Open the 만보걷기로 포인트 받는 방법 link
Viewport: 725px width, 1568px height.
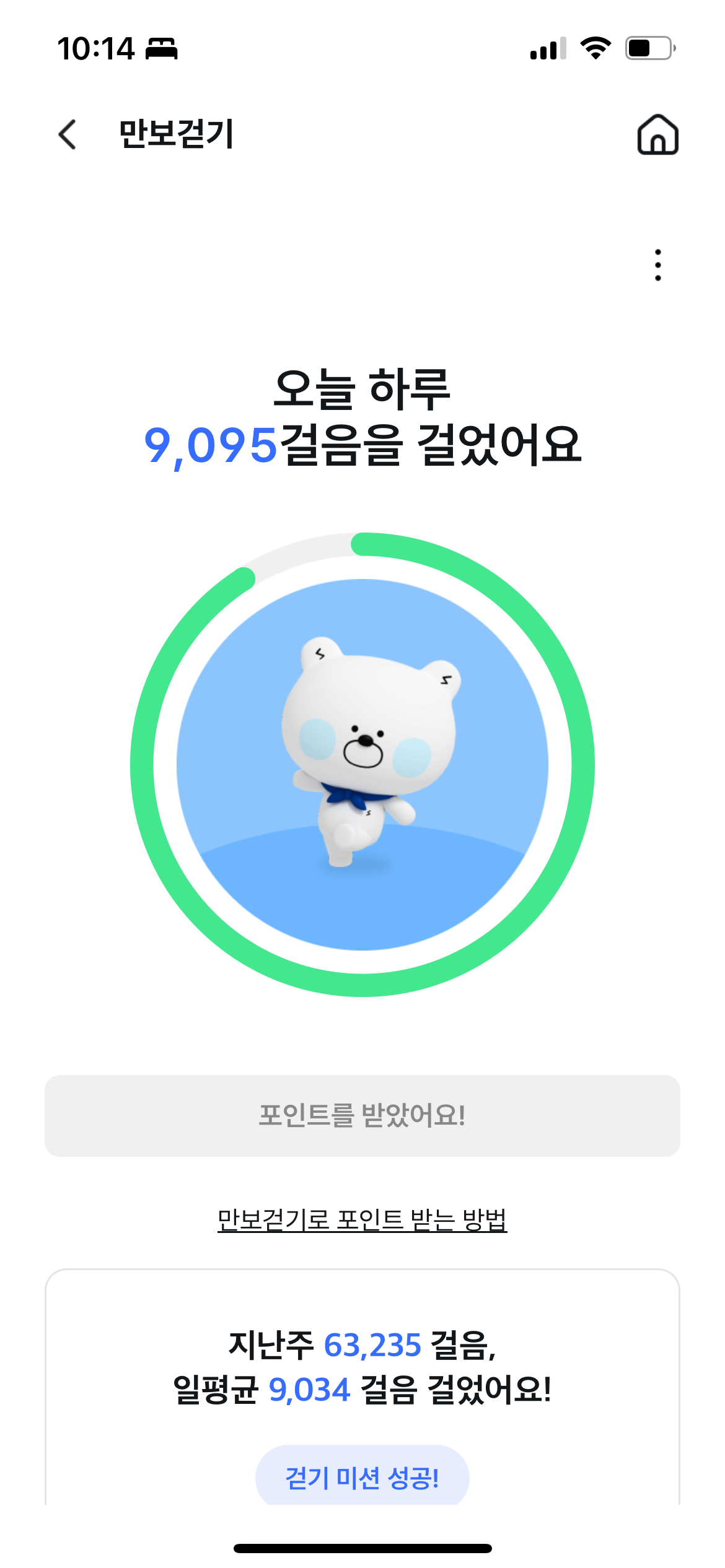pyautogui.click(x=362, y=1219)
